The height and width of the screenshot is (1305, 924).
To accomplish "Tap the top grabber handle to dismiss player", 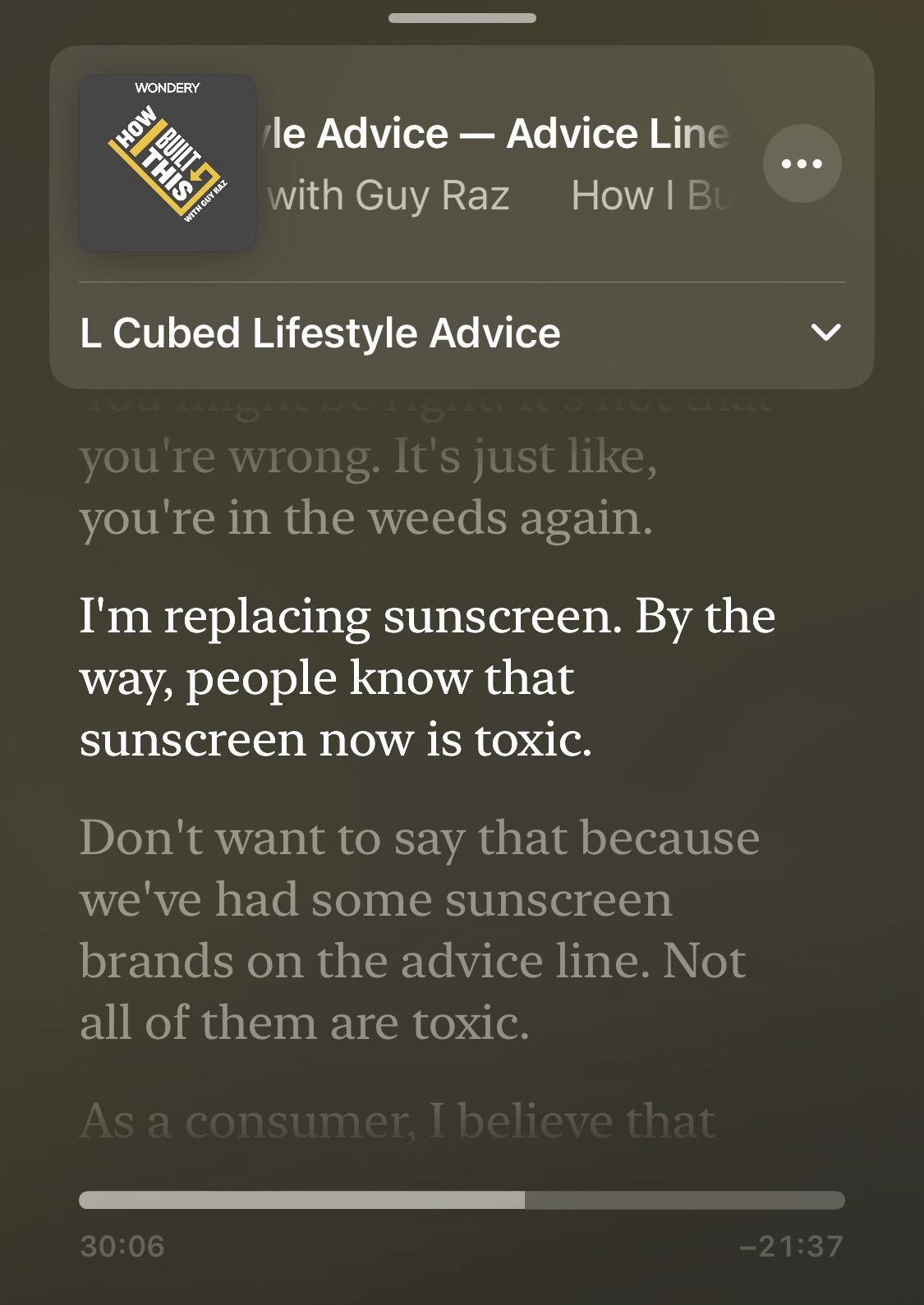I will pyautogui.click(x=462, y=18).
